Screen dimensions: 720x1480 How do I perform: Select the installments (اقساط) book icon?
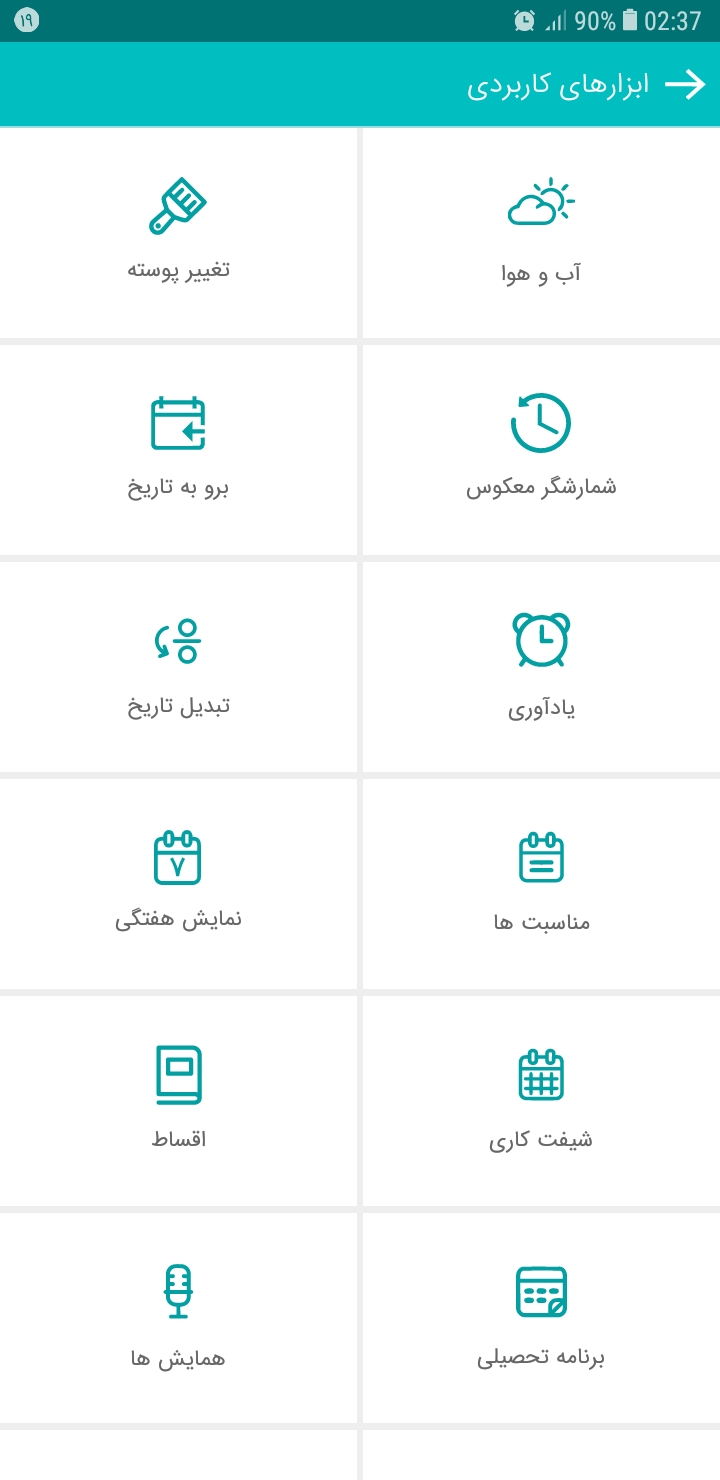coord(180,1075)
